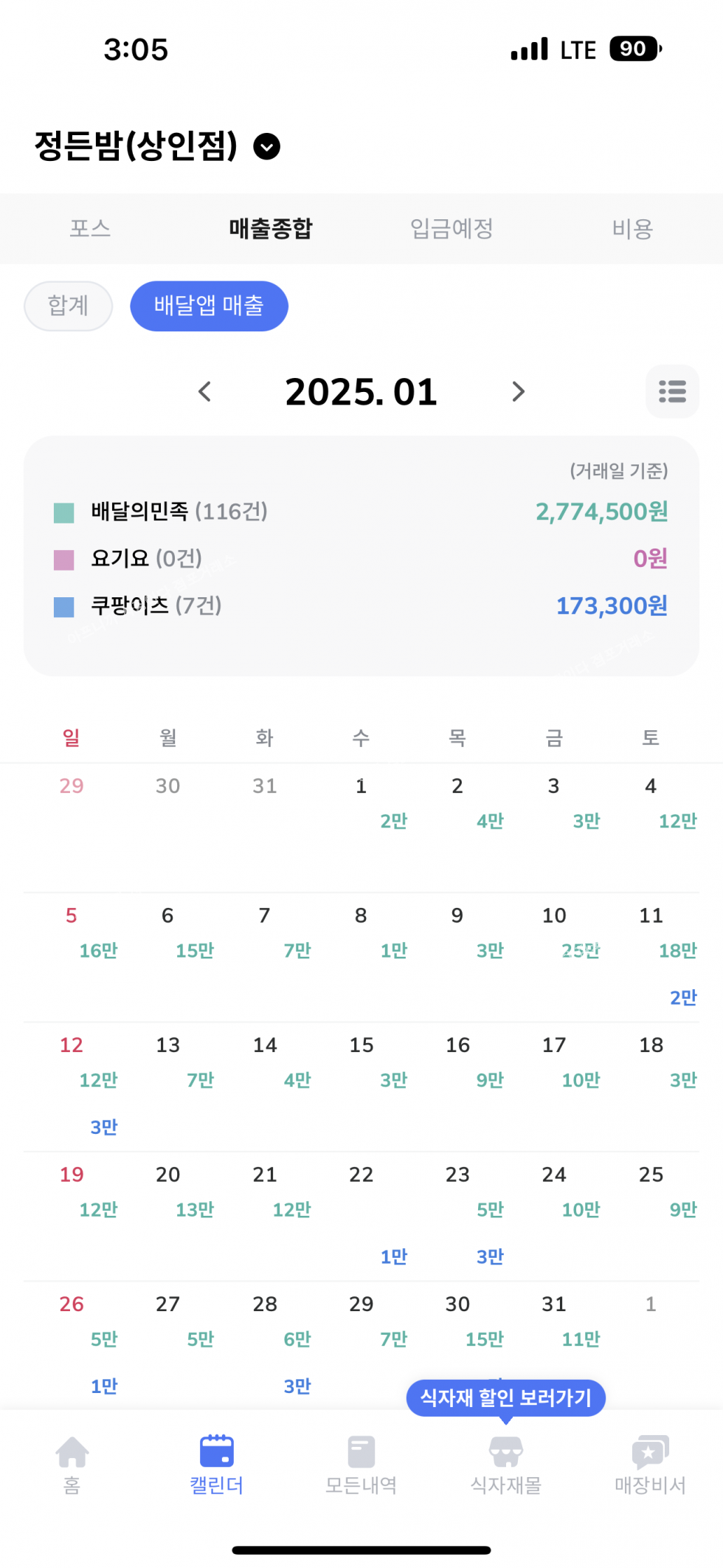Switch to the 포스 tab
Viewport: 723px width, 1568px height.
pyautogui.click(x=90, y=229)
